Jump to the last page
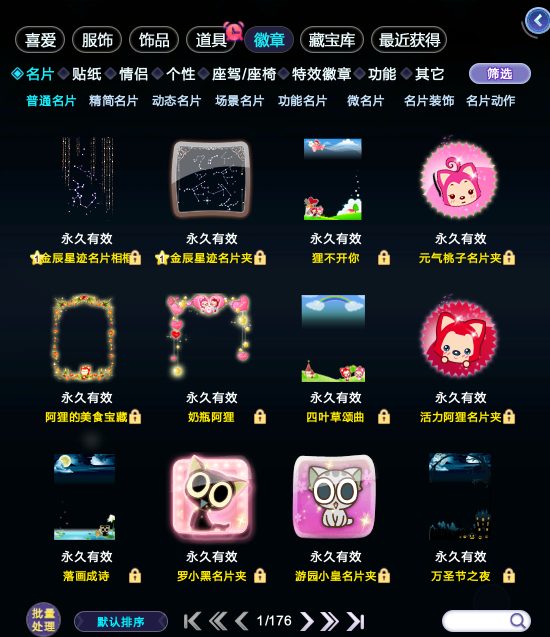 coord(355,621)
